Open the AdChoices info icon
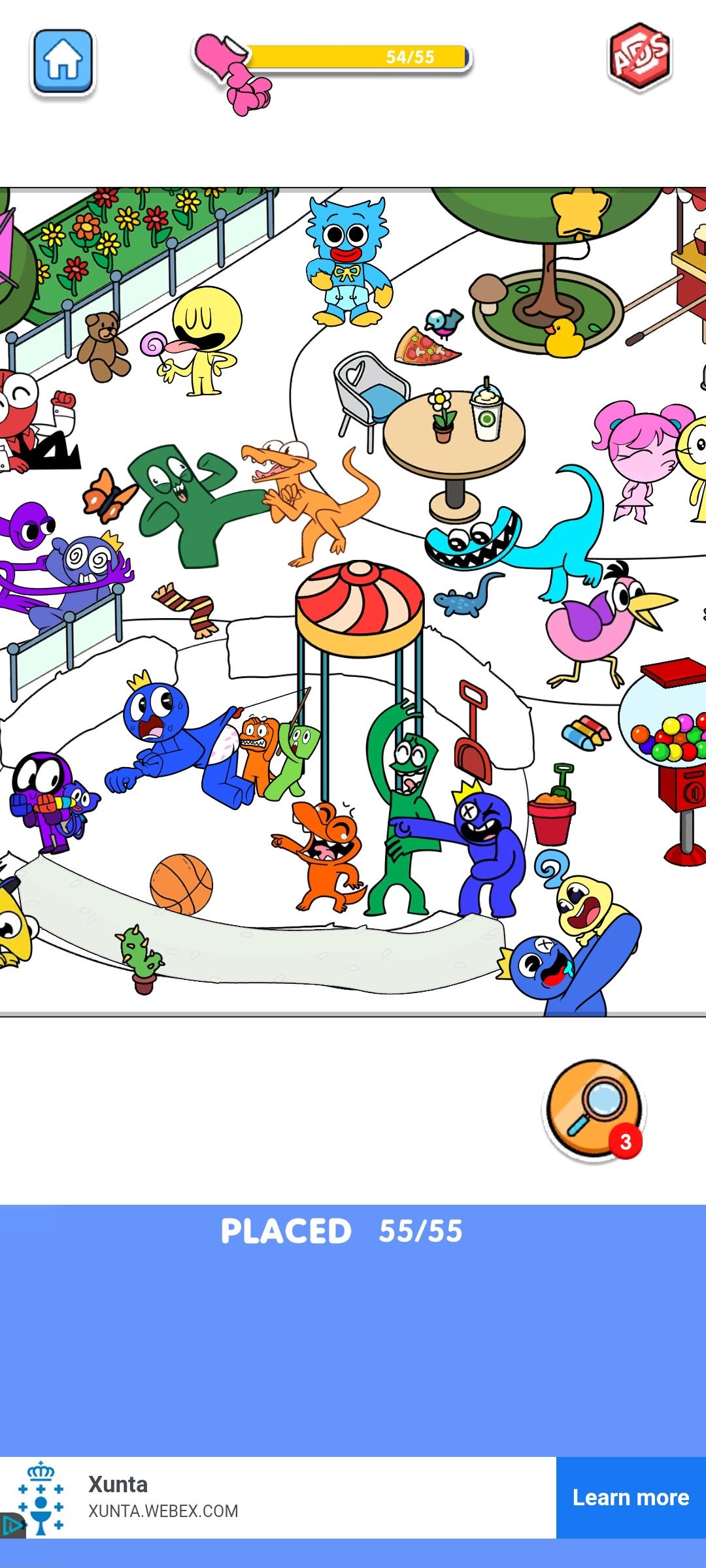The image size is (706, 1568). 12,1526
